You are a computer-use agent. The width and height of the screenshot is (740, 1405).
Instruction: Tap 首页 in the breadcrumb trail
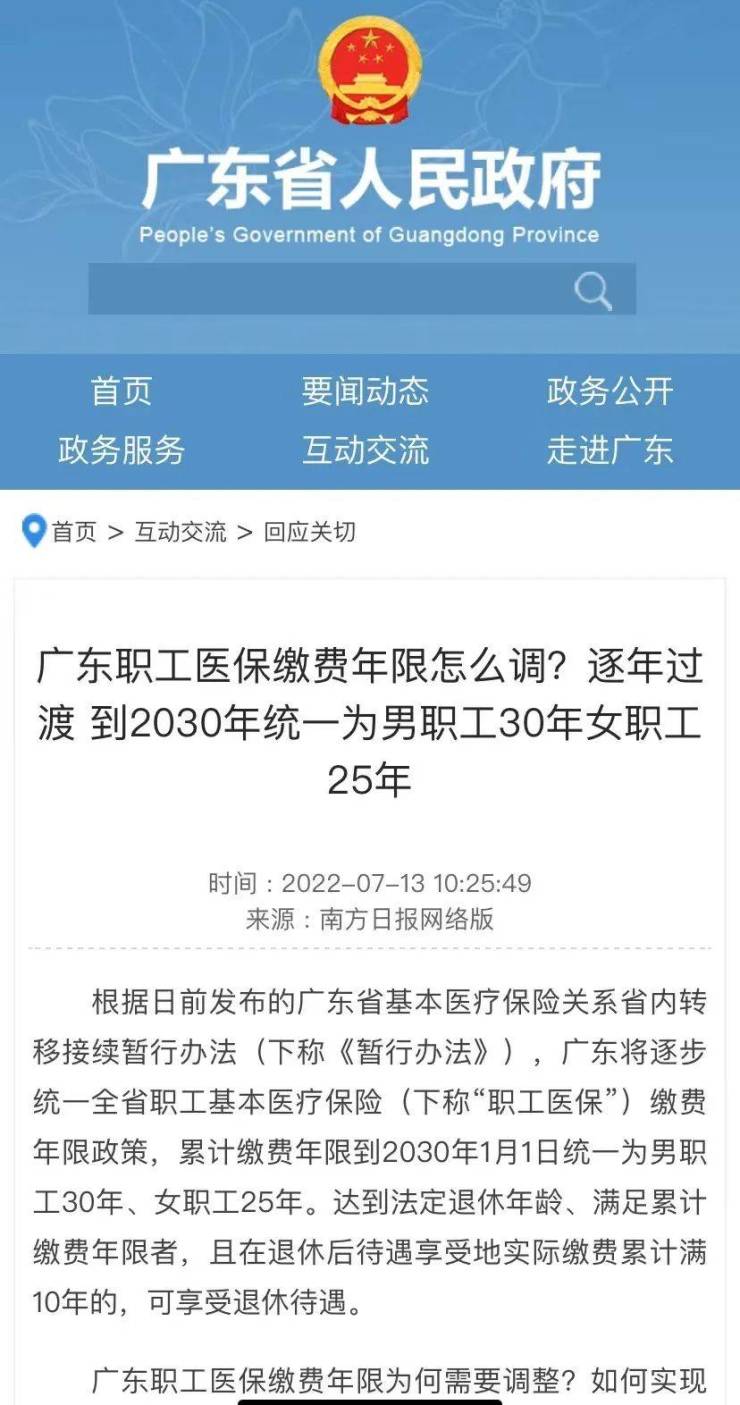pyautogui.click(x=74, y=532)
